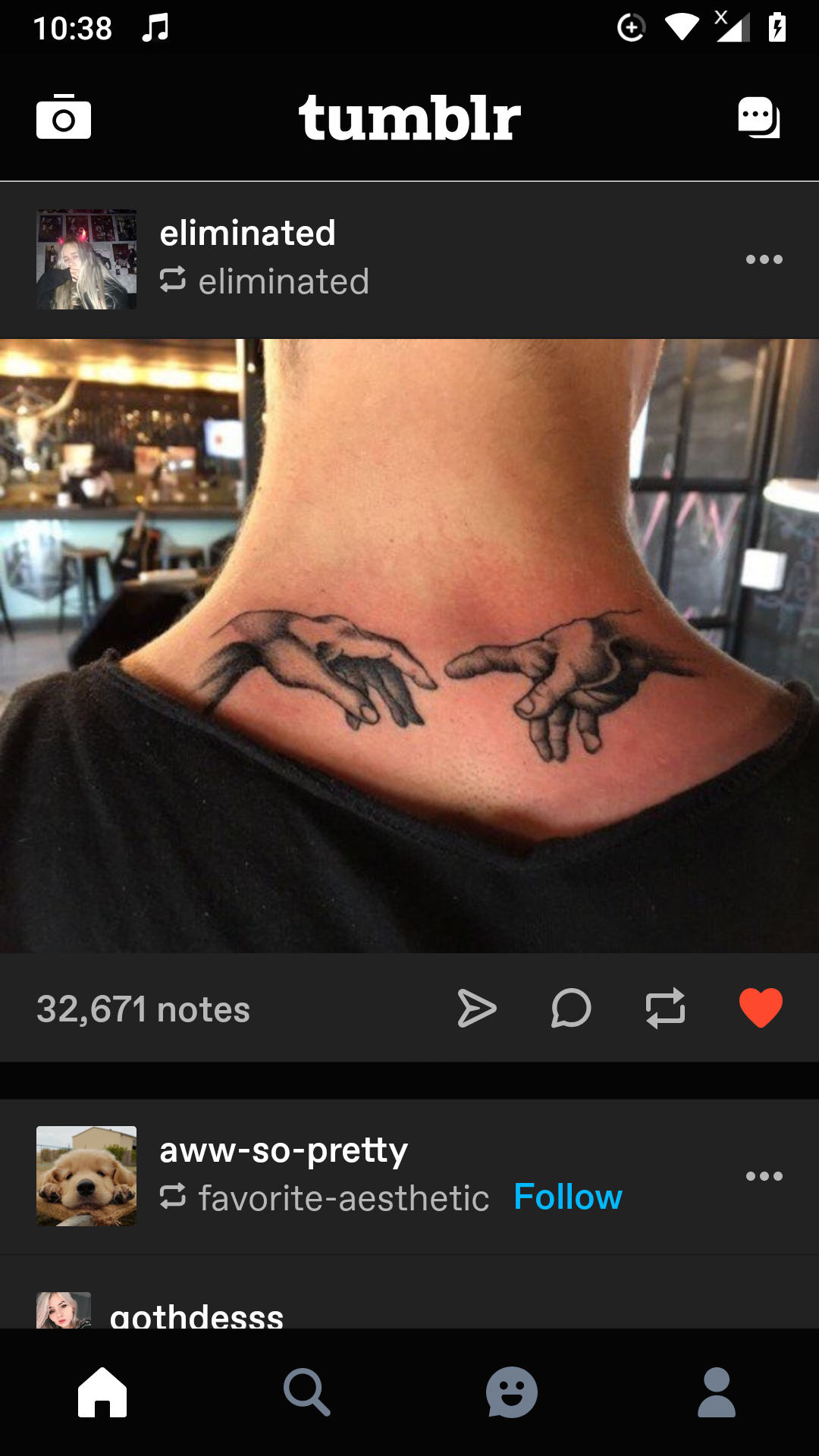Image resolution: width=819 pixels, height=1456 pixels.
Task: Reblog eliminated's post
Action: click(665, 1009)
